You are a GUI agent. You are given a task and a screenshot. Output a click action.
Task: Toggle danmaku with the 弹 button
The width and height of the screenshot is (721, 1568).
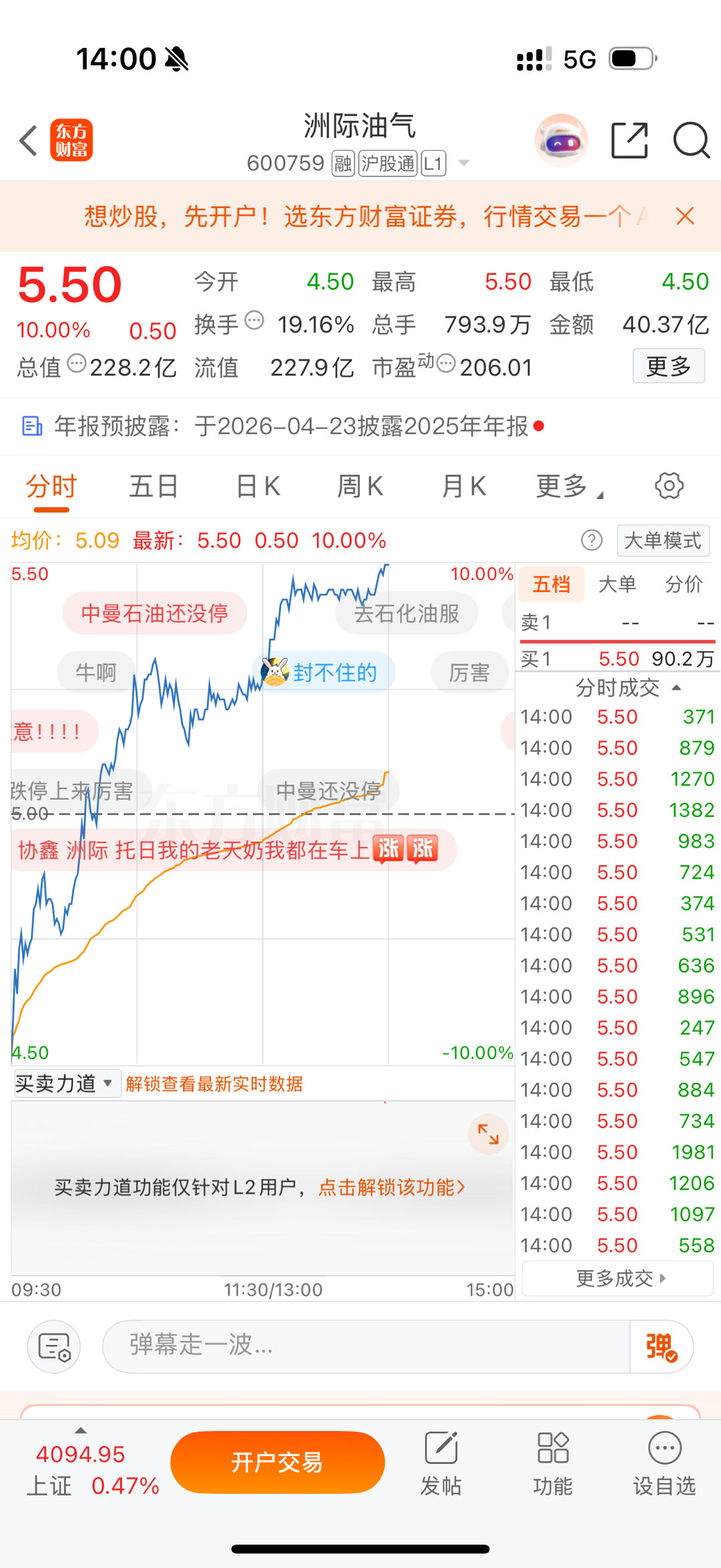tap(662, 1346)
